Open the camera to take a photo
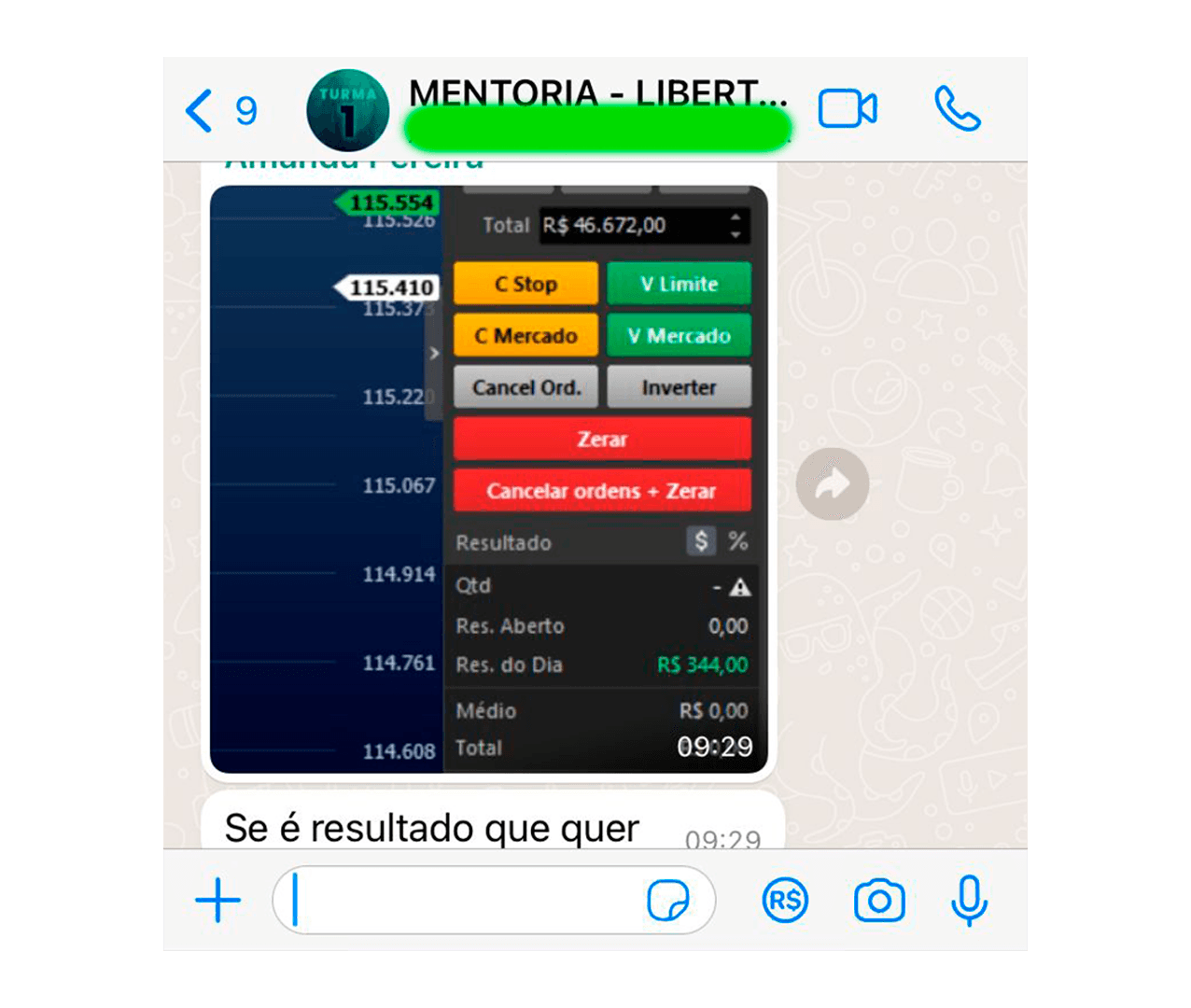 pyautogui.click(x=879, y=901)
